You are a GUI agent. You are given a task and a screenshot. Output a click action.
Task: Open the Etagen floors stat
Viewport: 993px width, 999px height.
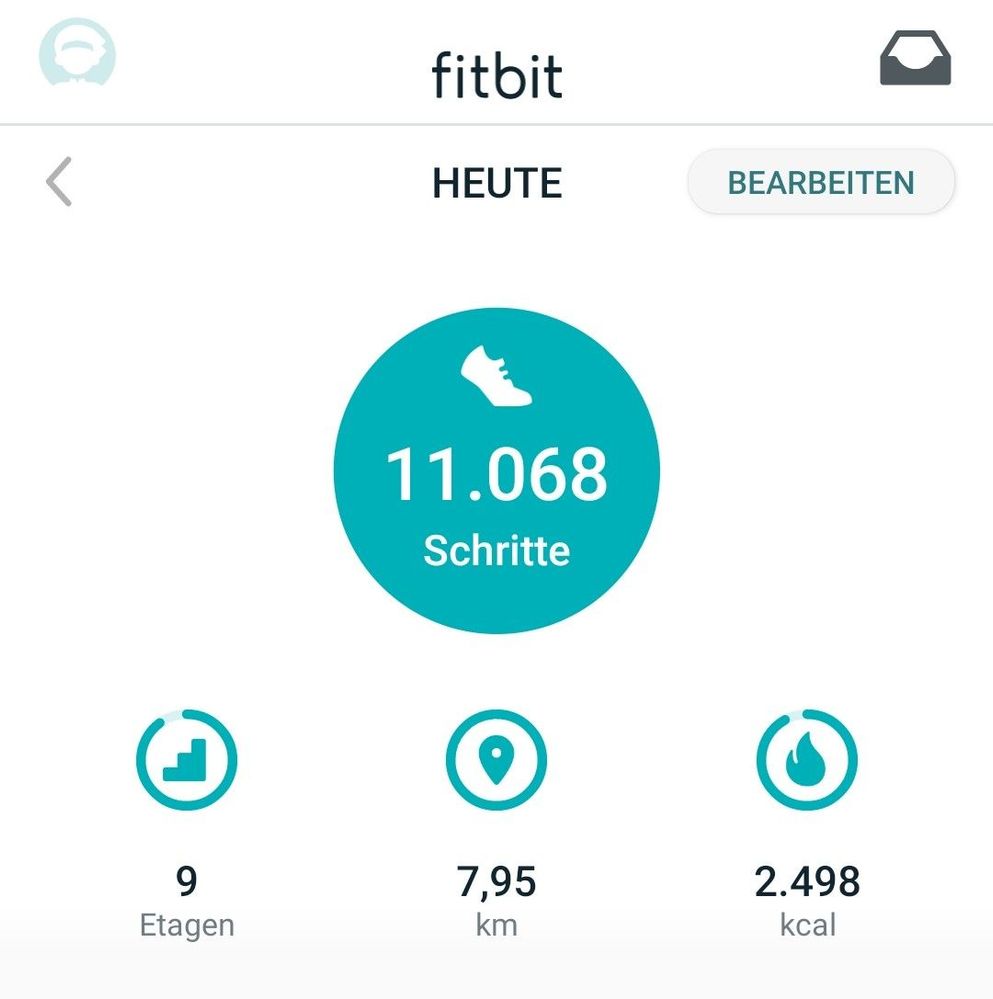[186, 761]
